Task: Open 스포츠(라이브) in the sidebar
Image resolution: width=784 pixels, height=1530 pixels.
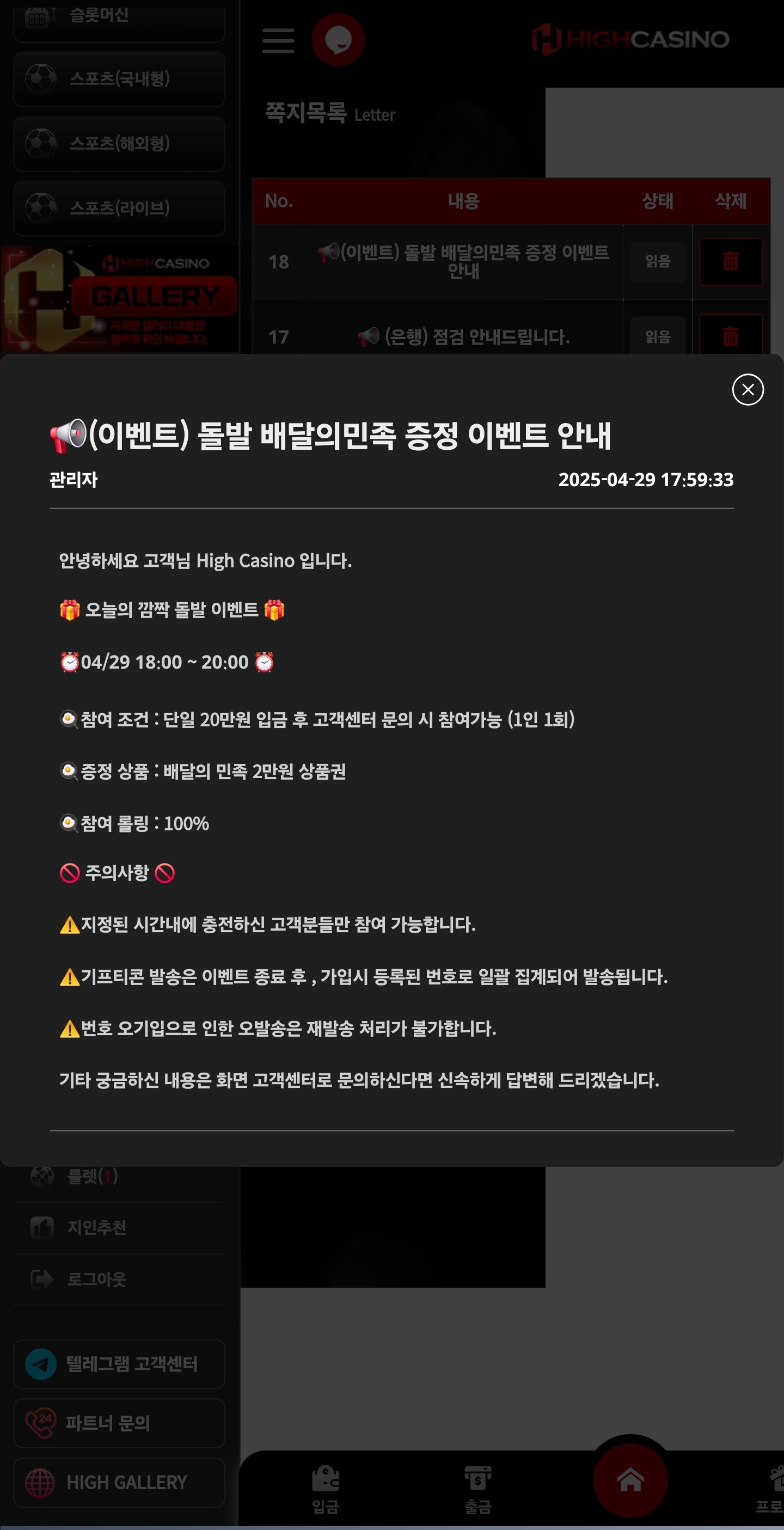Action: click(x=119, y=209)
